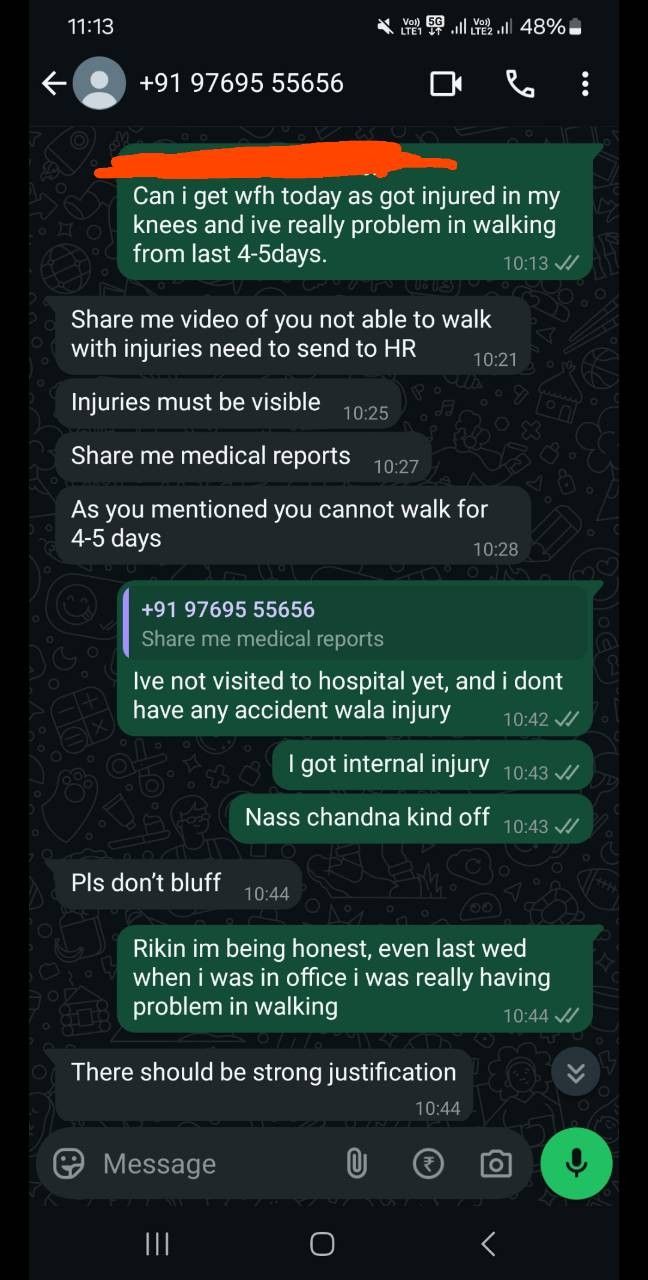
Task: Open contact info for +91 97695 55656
Action: coord(241,83)
